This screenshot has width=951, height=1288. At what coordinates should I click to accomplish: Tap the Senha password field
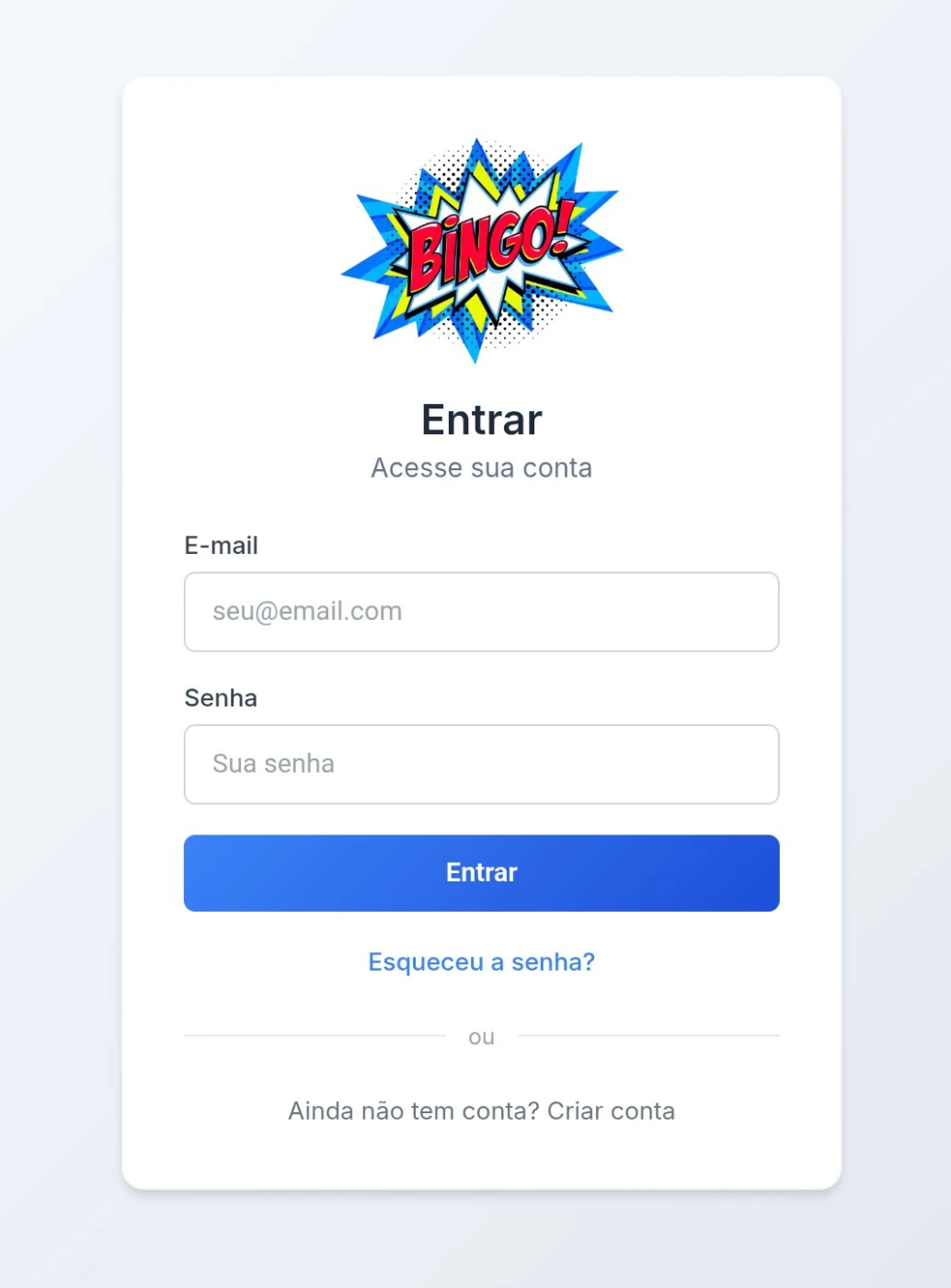tap(481, 765)
